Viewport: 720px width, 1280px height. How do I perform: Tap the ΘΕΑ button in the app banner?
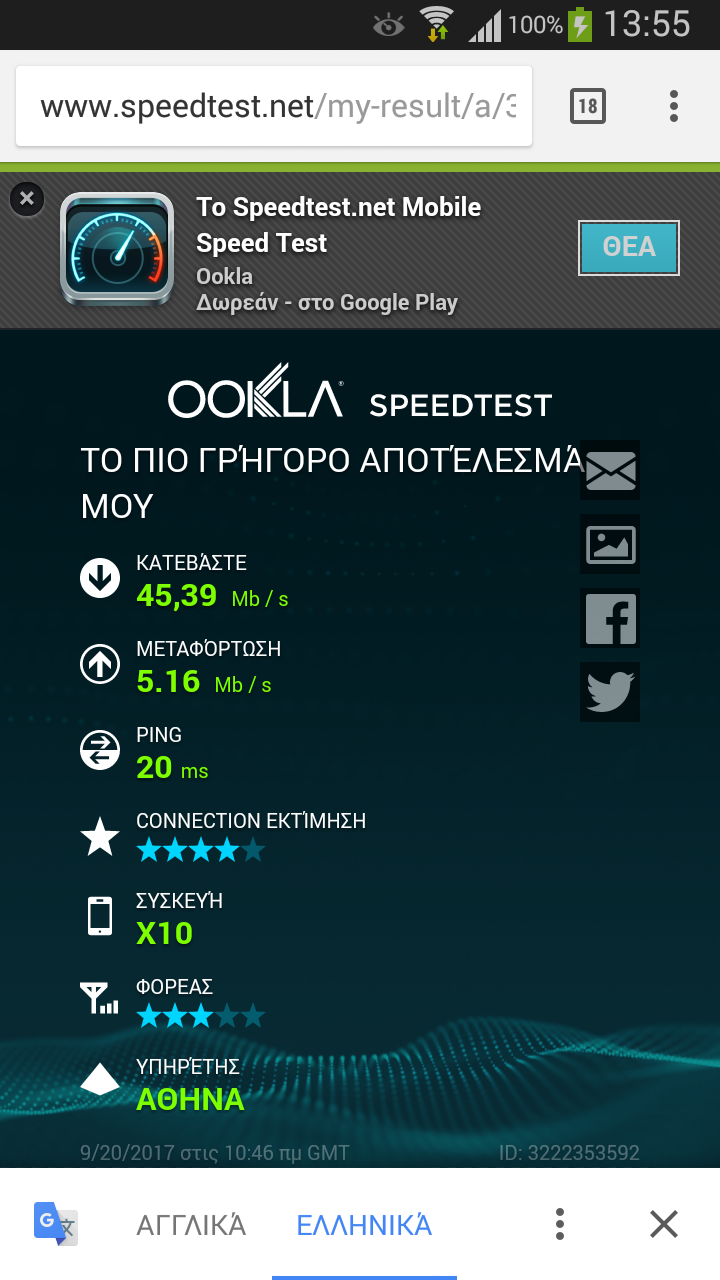point(629,247)
